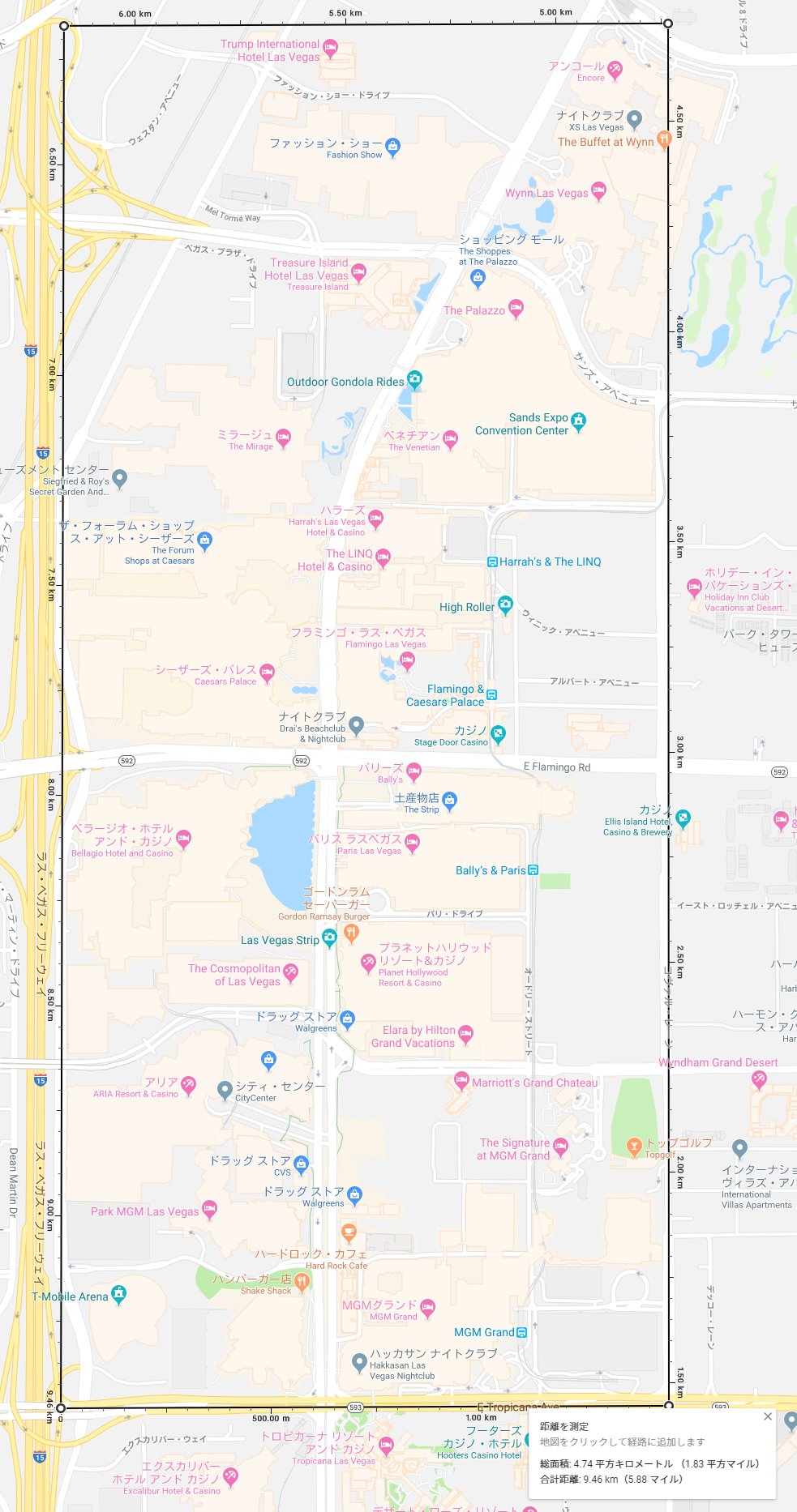Open the Topgolf marker
This screenshot has height=1512, width=797.
(635, 1147)
